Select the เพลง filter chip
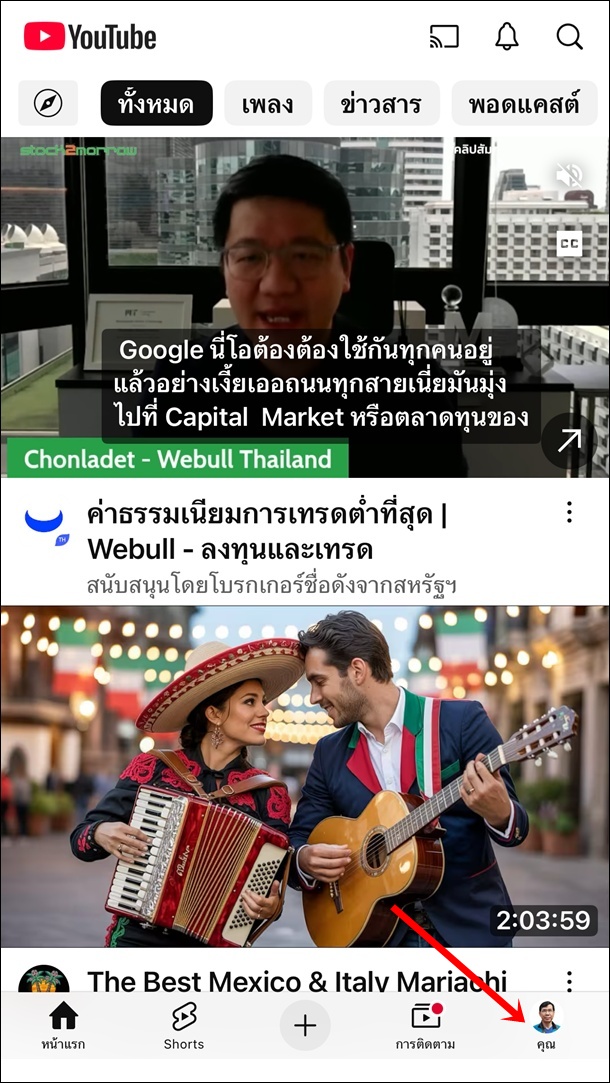This screenshot has height=1083, width=610. click(268, 103)
